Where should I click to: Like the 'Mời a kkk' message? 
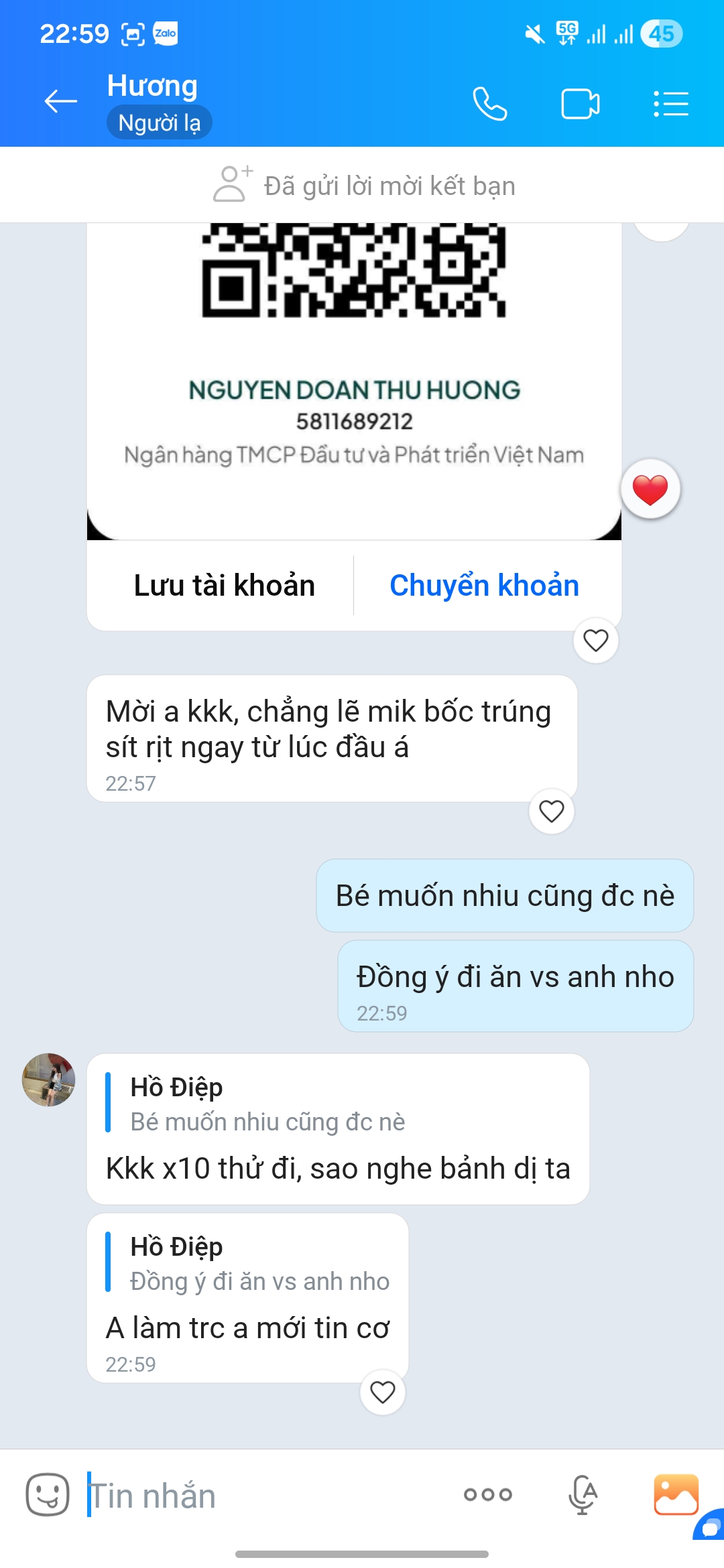tap(551, 811)
